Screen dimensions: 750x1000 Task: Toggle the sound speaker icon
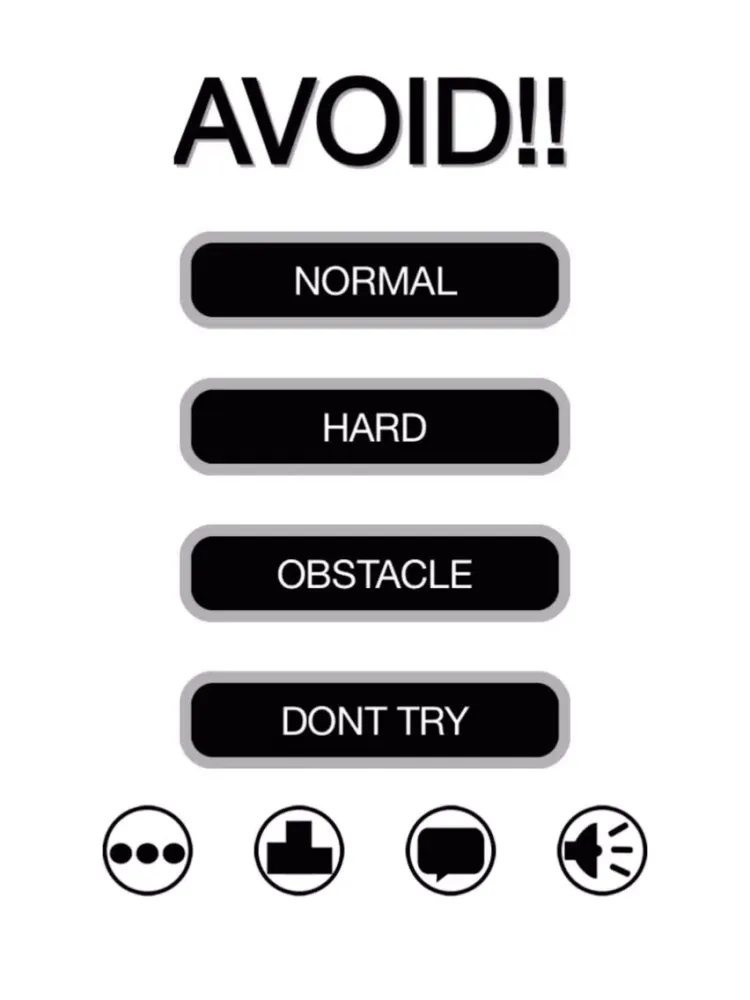[x=602, y=851]
